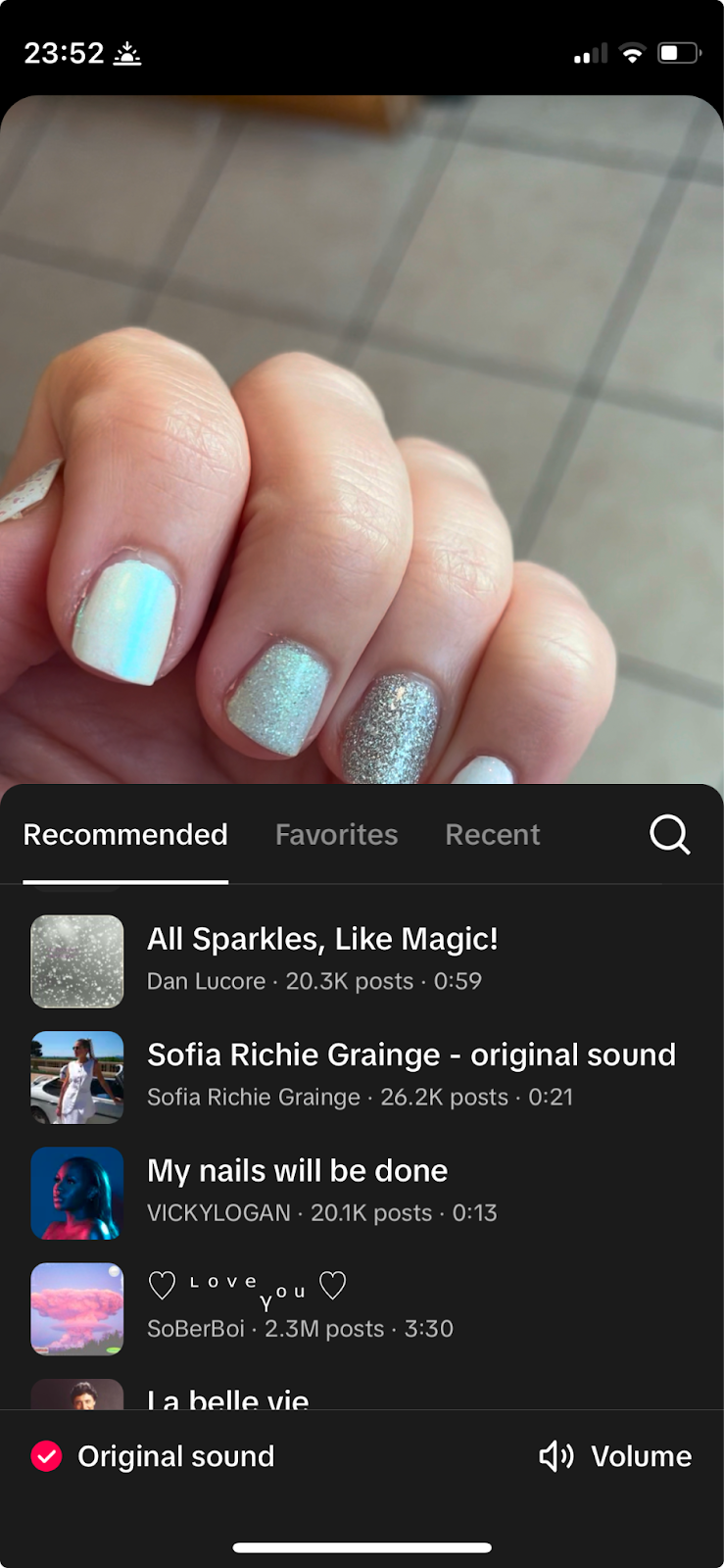The width and height of the screenshot is (724, 1568).
Task: Open the sparkly thumbnail for All Sparkles, Like Magic!
Action: tap(76, 960)
